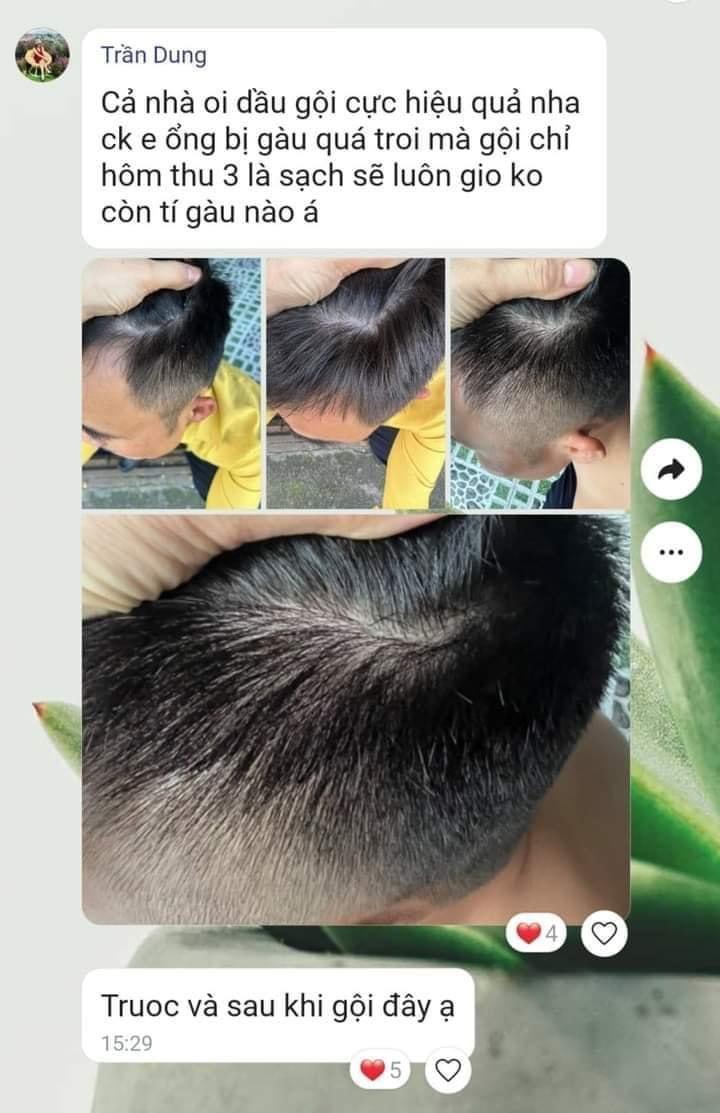View the third small head photo

tap(540, 383)
